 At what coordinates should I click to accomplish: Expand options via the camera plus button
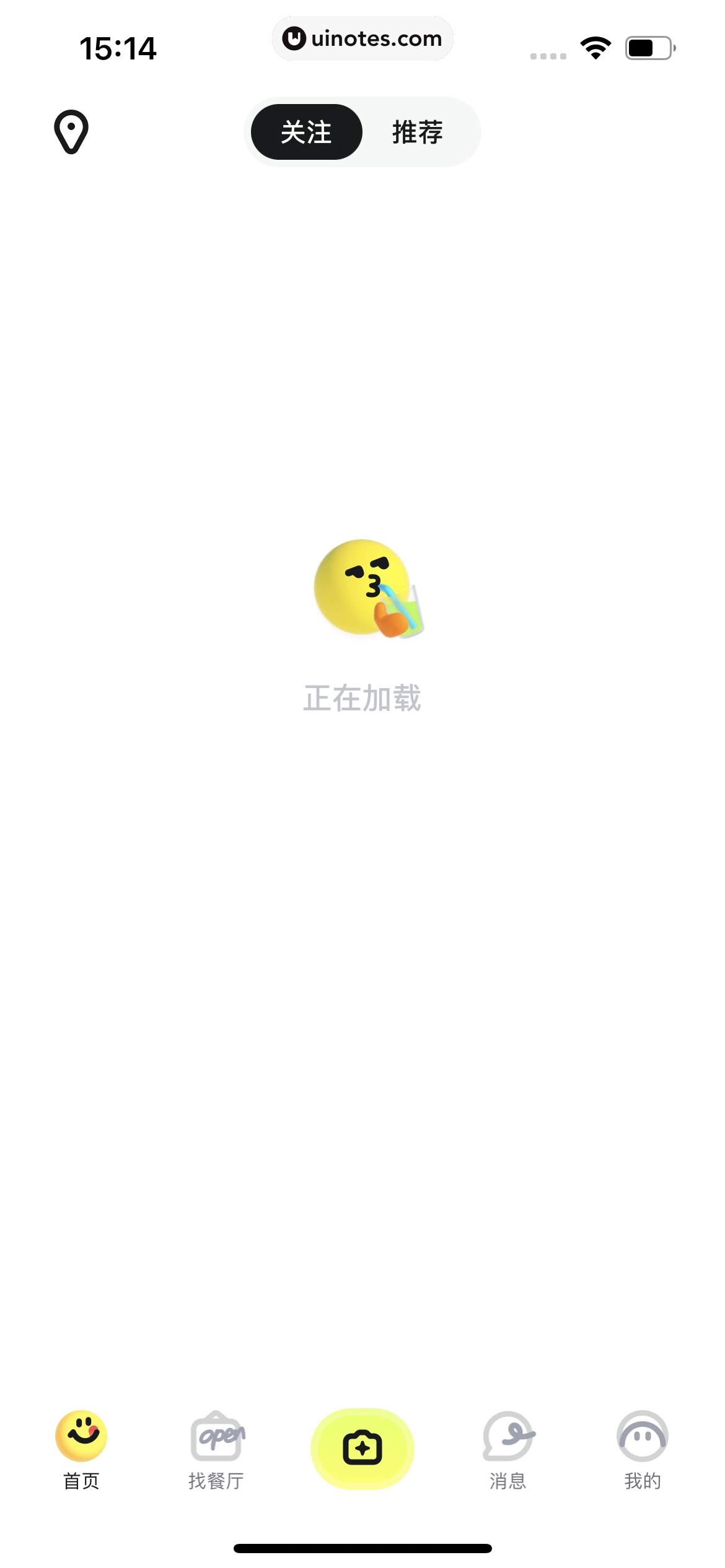point(362,1448)
